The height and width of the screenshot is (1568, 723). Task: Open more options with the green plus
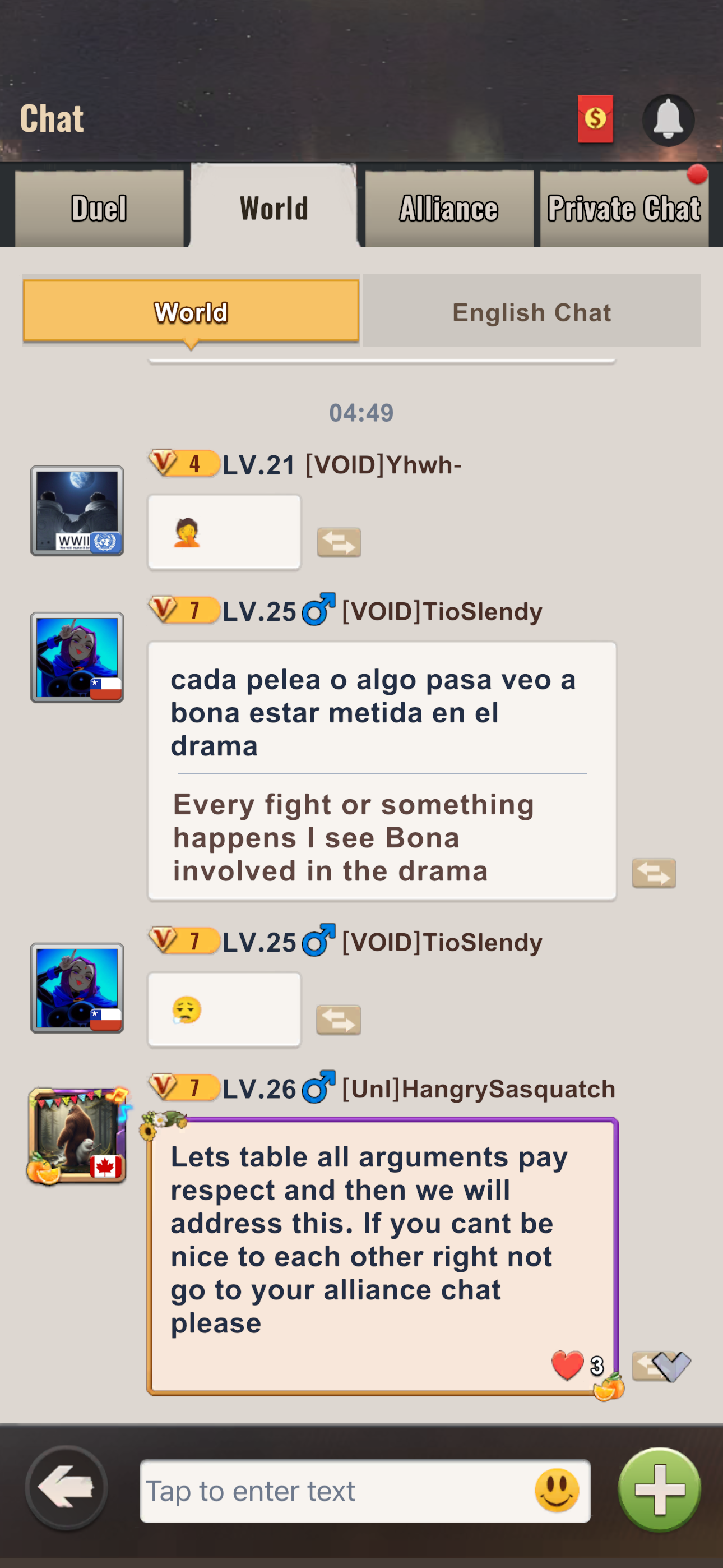point(660,1489)
